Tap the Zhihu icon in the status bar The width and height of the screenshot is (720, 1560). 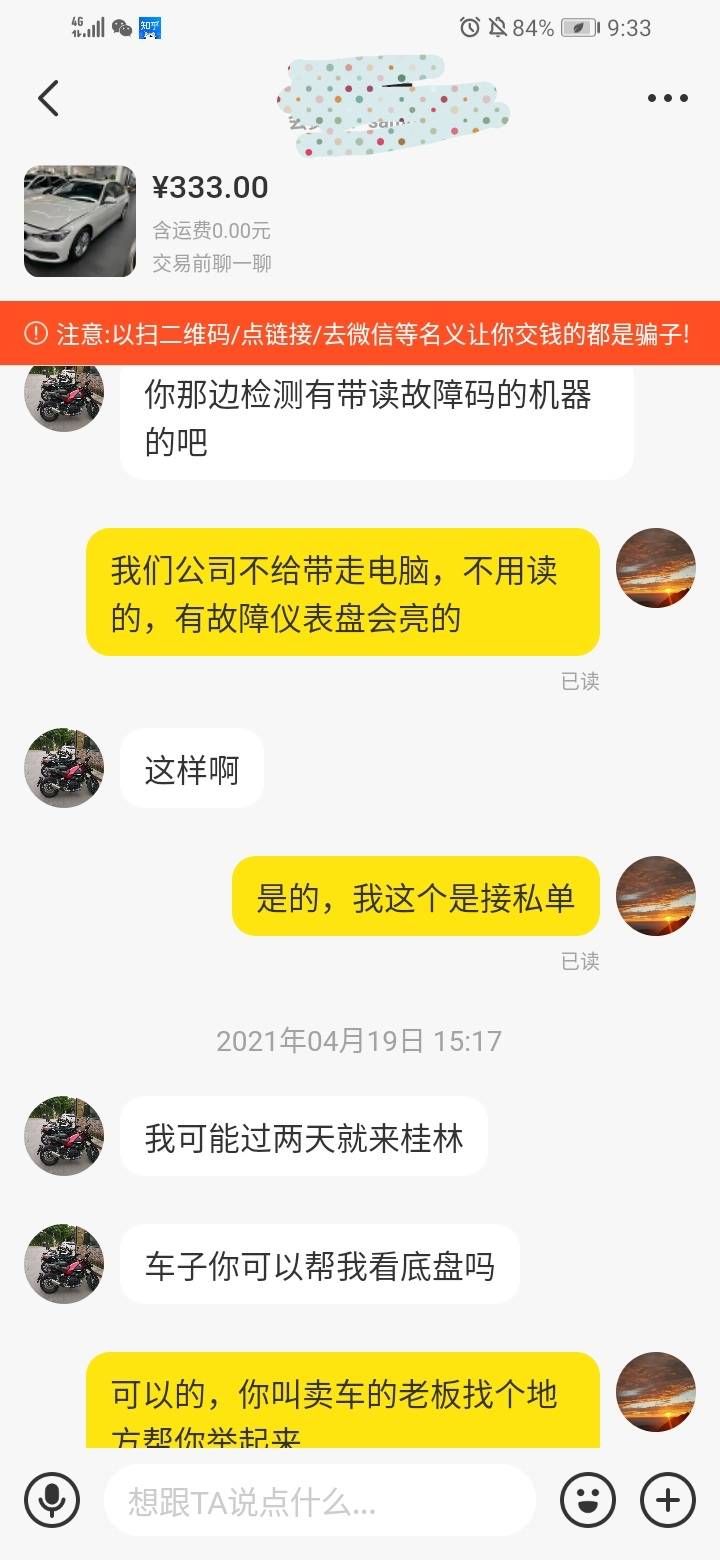click(148, 27)
